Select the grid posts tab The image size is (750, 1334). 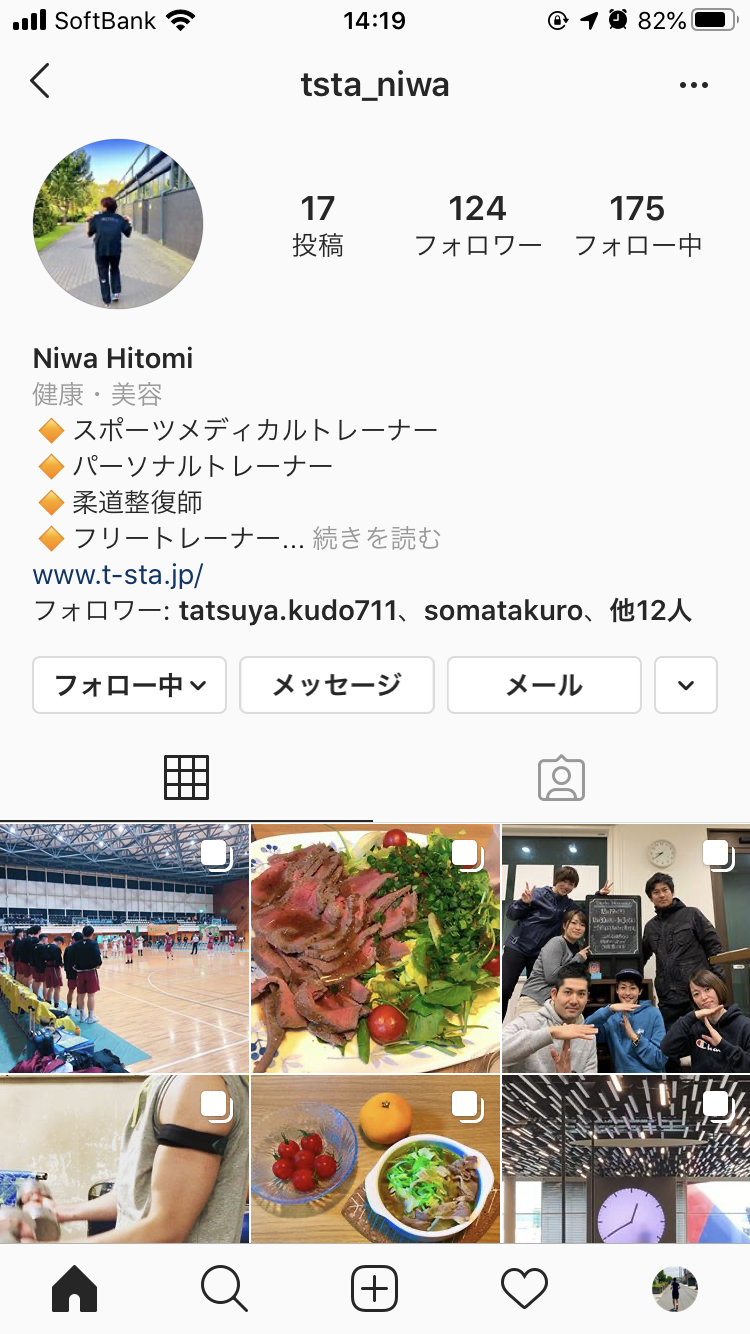pyautogui.click(x=187, y=777)
